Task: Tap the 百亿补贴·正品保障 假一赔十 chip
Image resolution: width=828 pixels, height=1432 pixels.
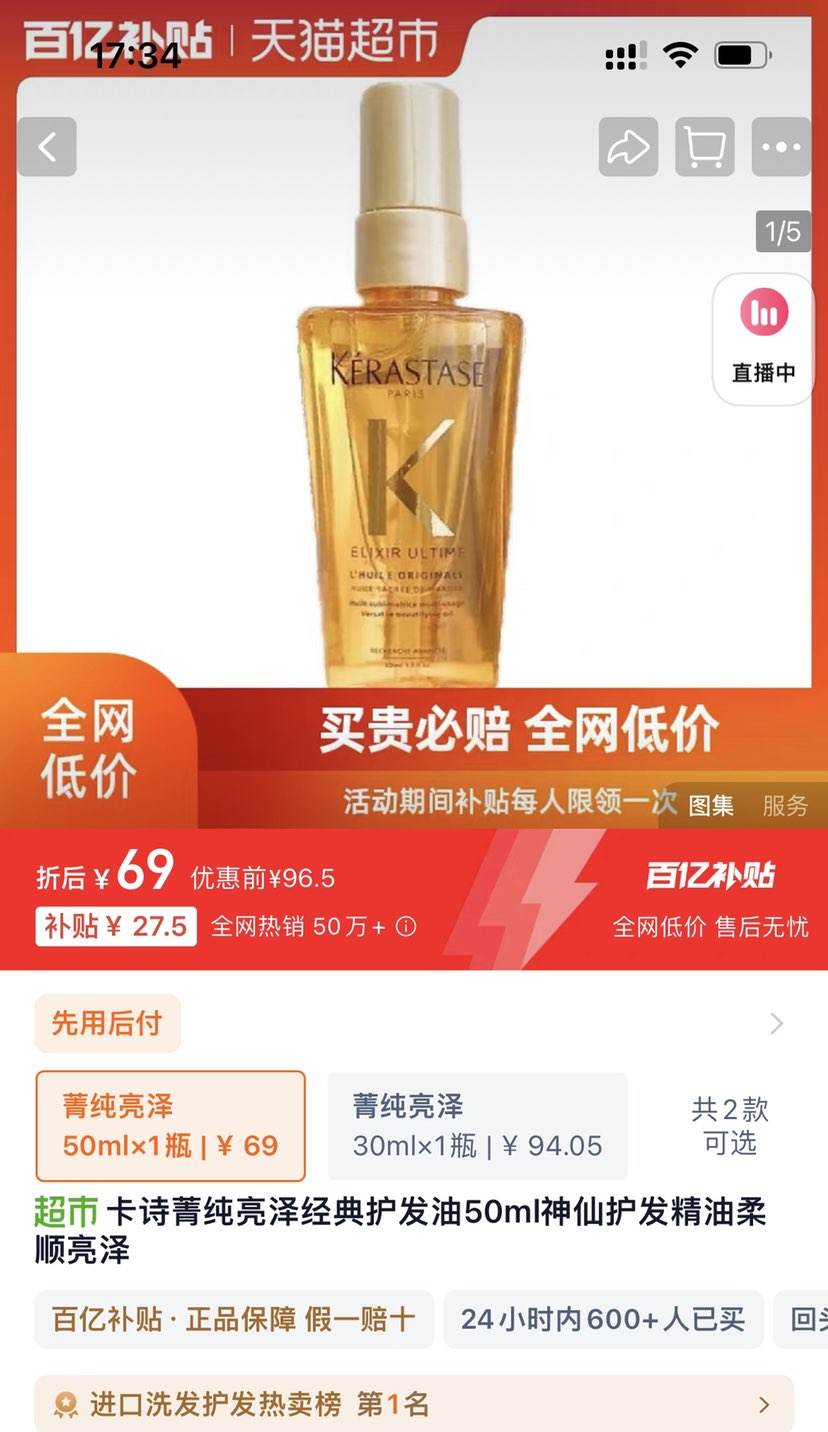Action: click(234, 1319)
